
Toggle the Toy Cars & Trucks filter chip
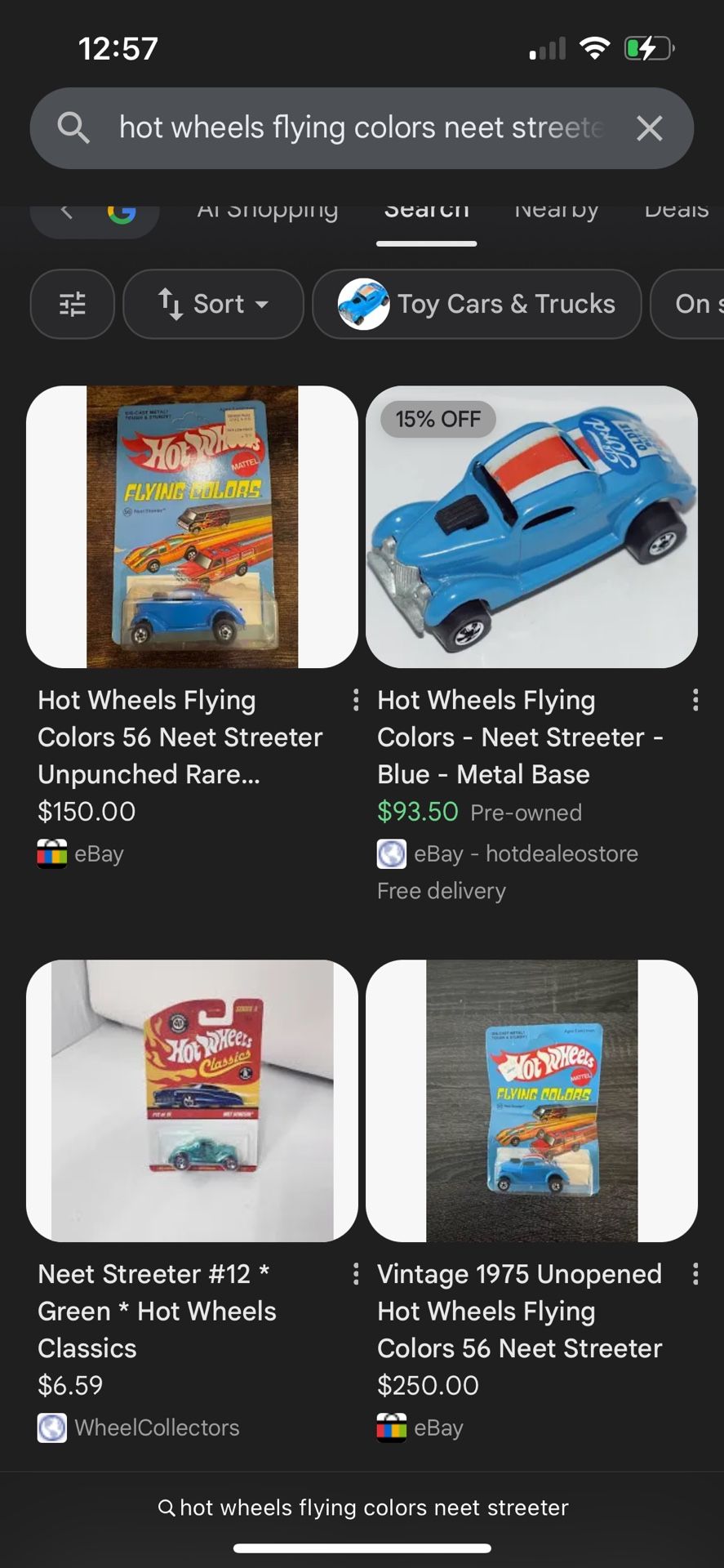477,304
